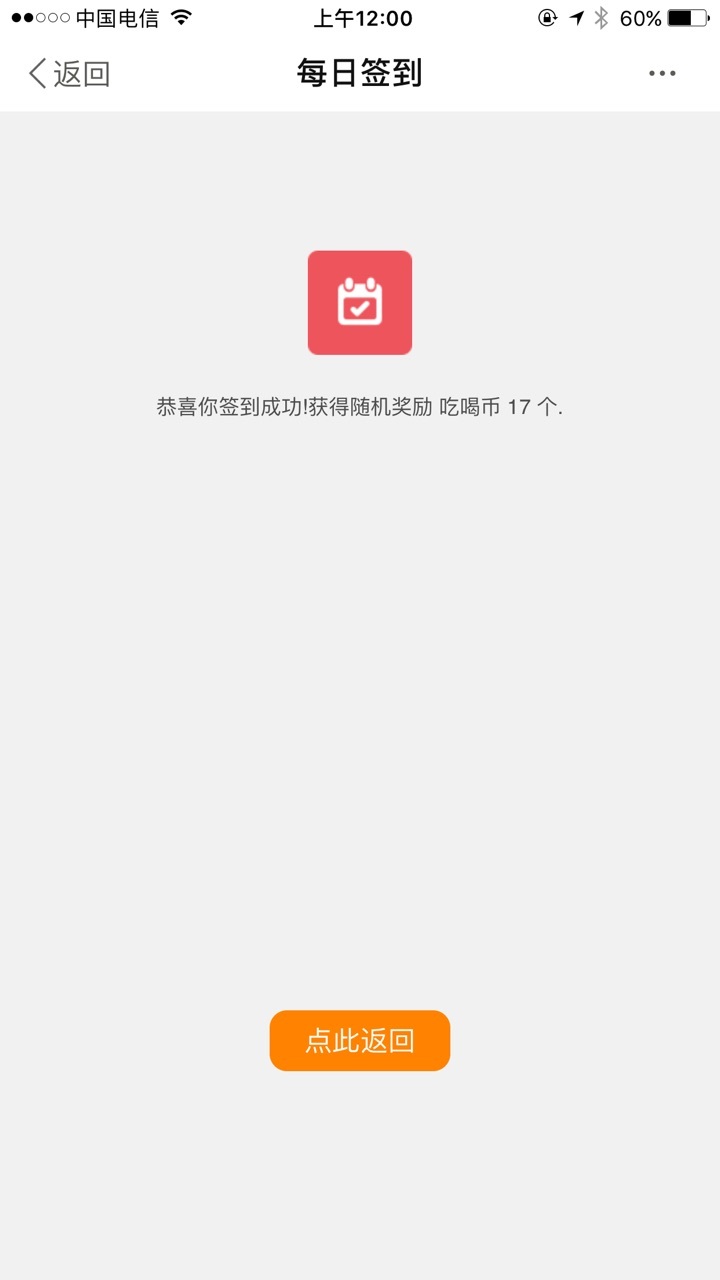This screenshot has height=1280, width=720.
Task: Go back using the 返回 arrow
Action: tap(68, 74)
